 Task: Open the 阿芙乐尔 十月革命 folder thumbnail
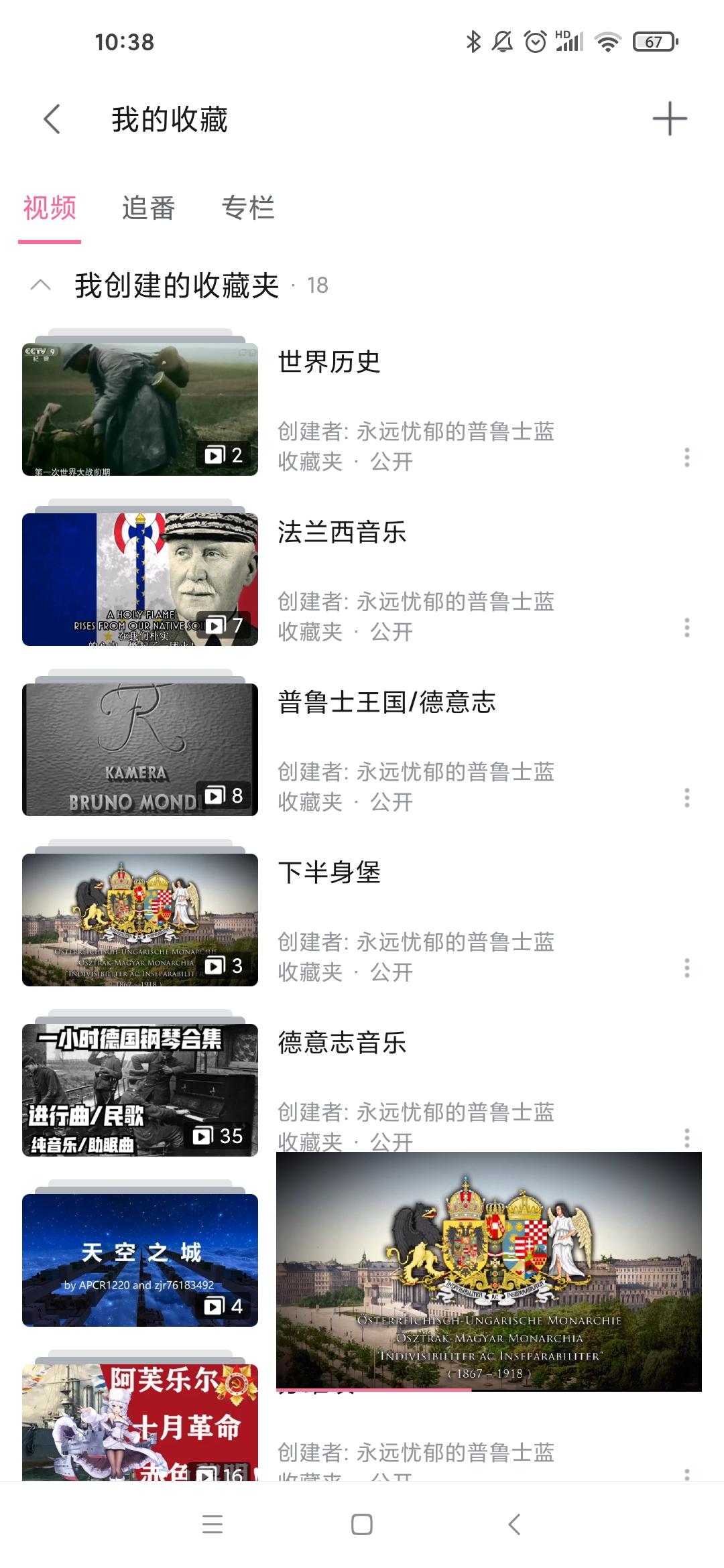[140, 1422]
